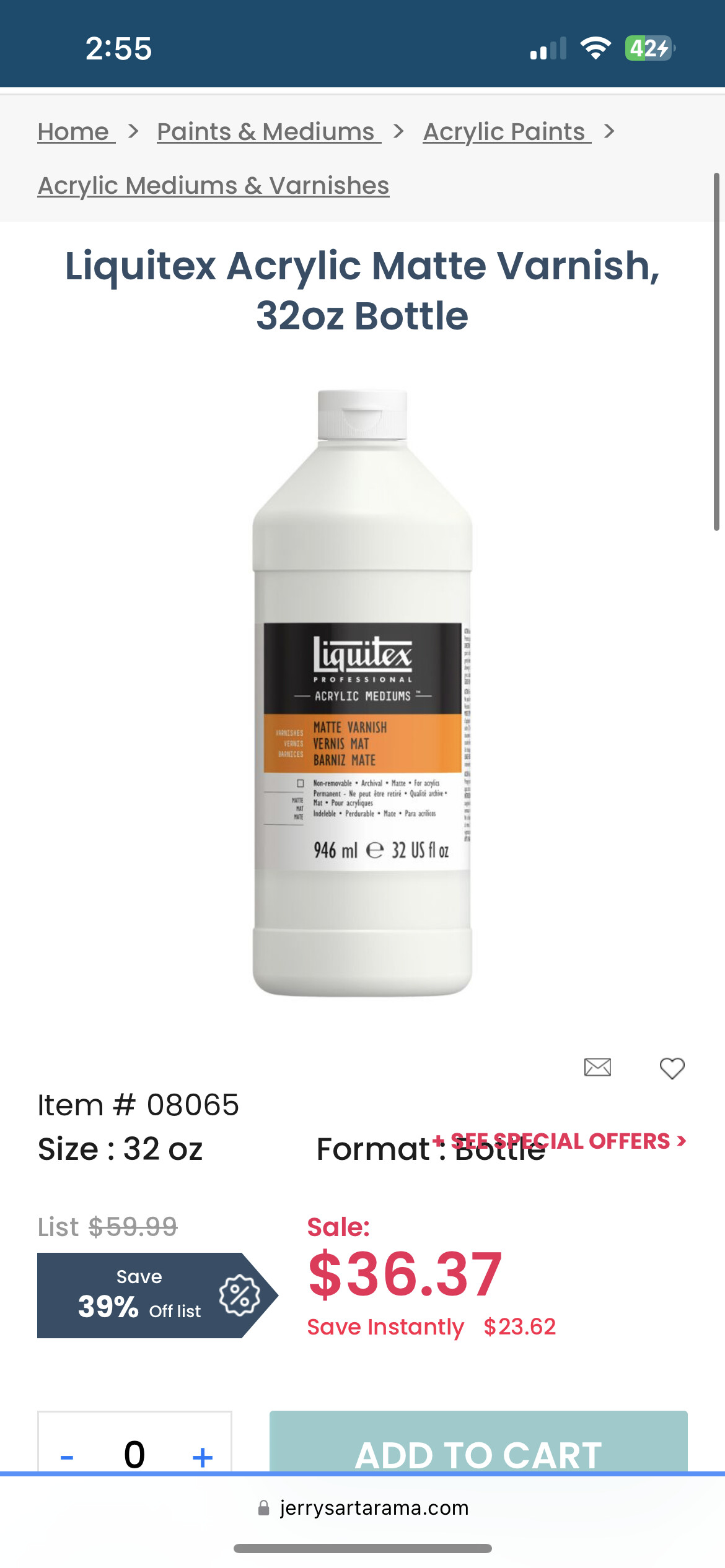Decrease quantity with minus button

[67, 1456]
